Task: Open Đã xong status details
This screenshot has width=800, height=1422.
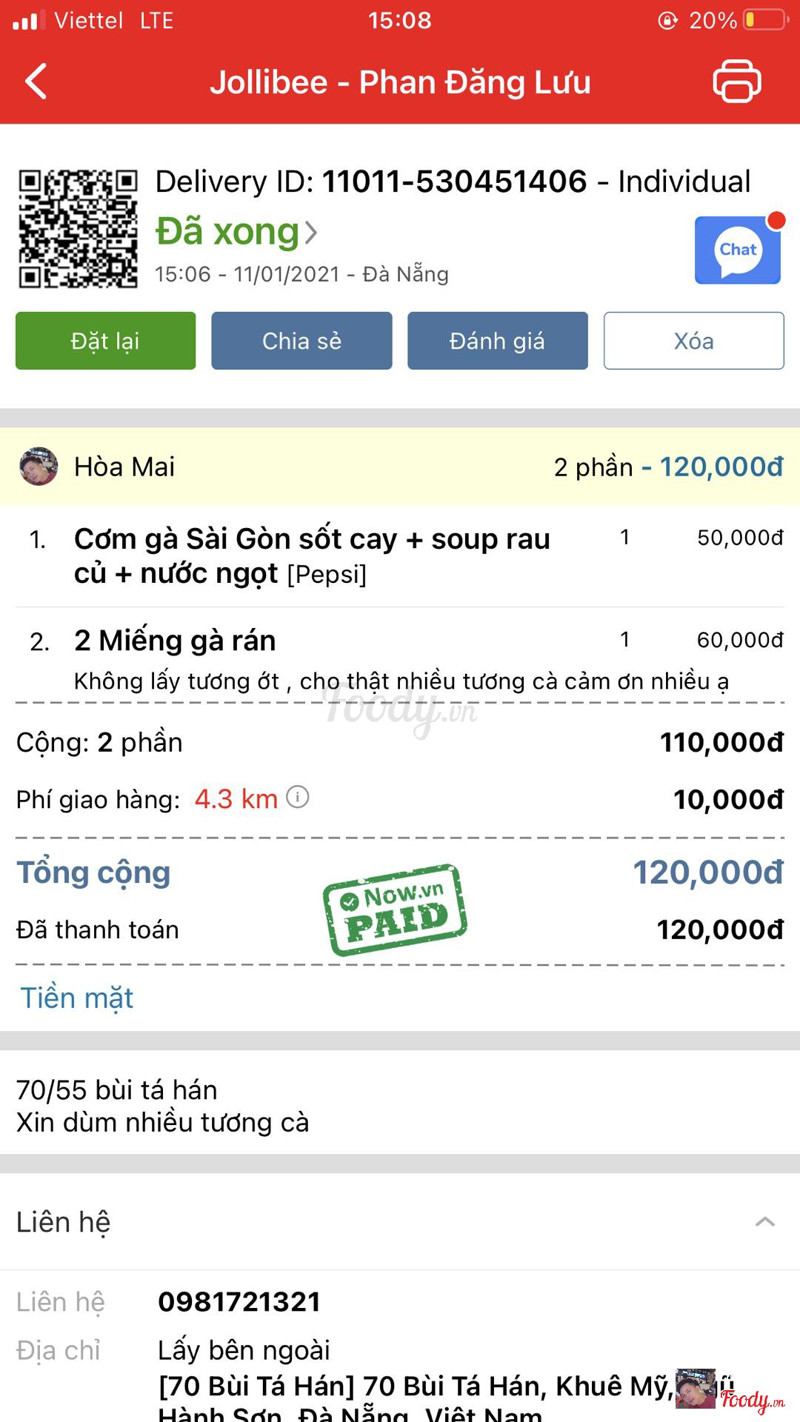Action: tap(236, 232)
